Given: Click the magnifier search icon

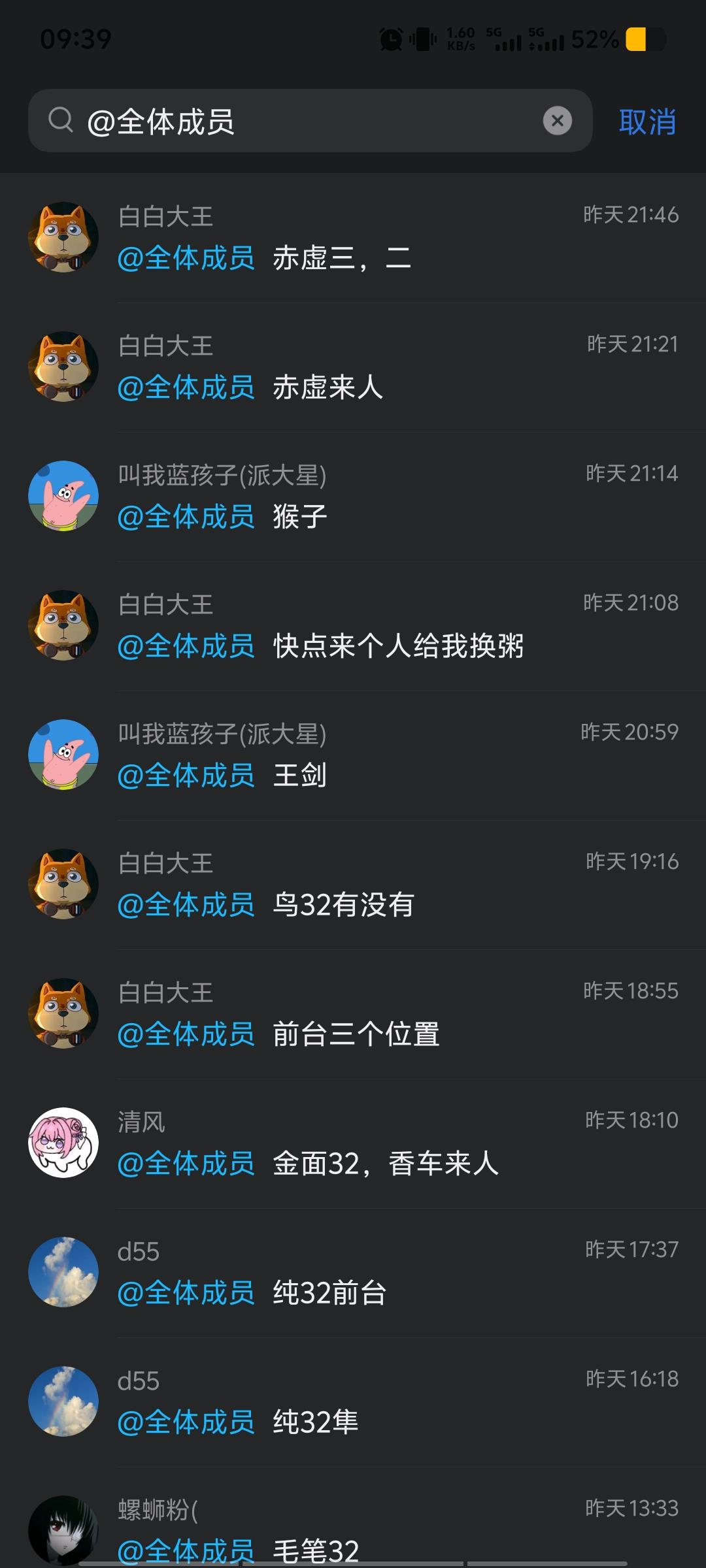Looking at the screenshot, I should (61, 120).
